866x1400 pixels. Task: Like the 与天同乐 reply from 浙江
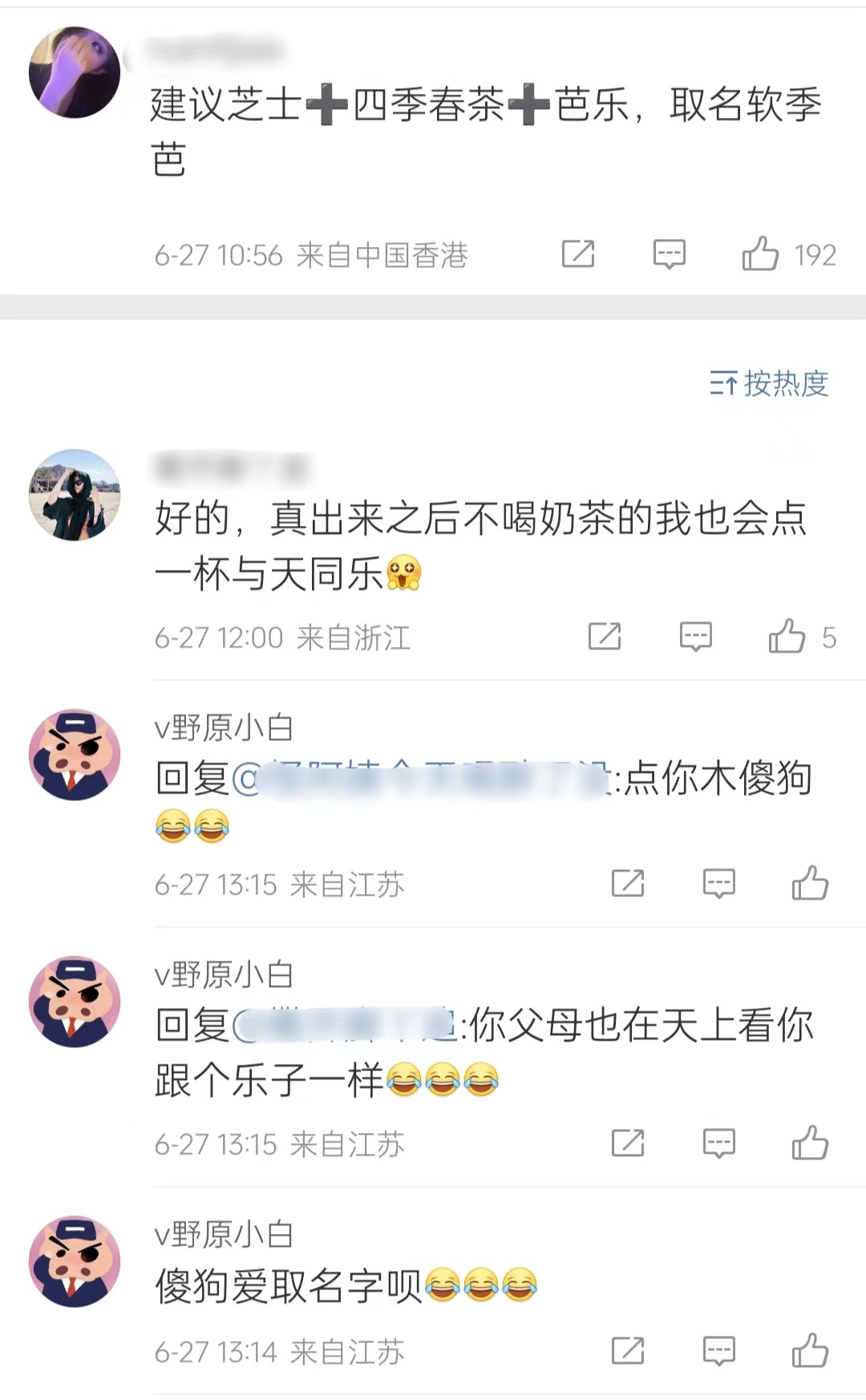click(x=787, y=637)
